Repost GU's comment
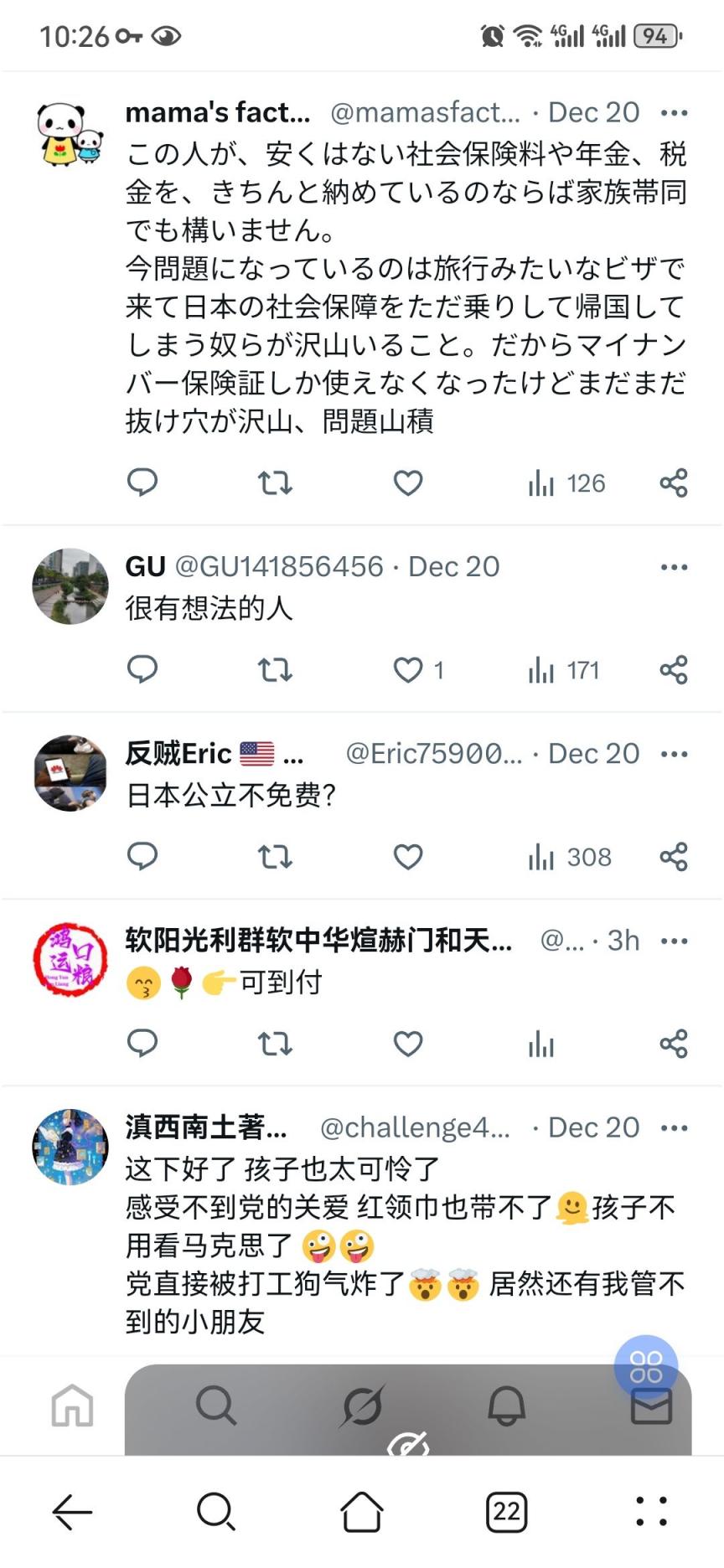724x1568 pixels. (x=274, y=669)
